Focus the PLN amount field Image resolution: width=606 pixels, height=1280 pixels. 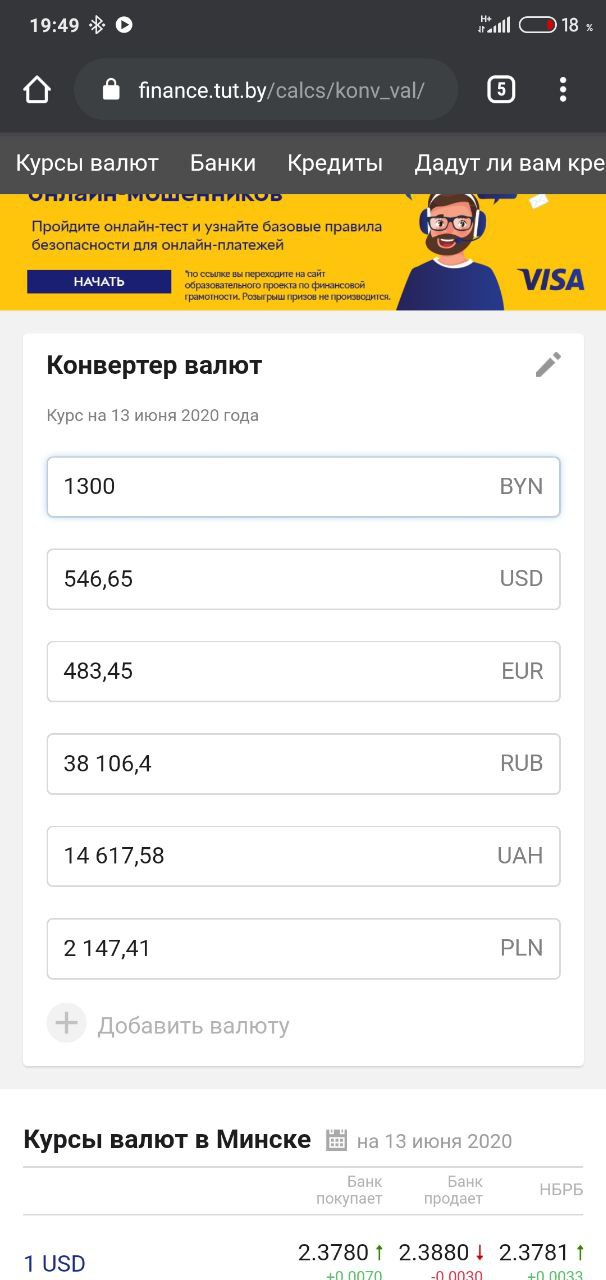point(303,948)
